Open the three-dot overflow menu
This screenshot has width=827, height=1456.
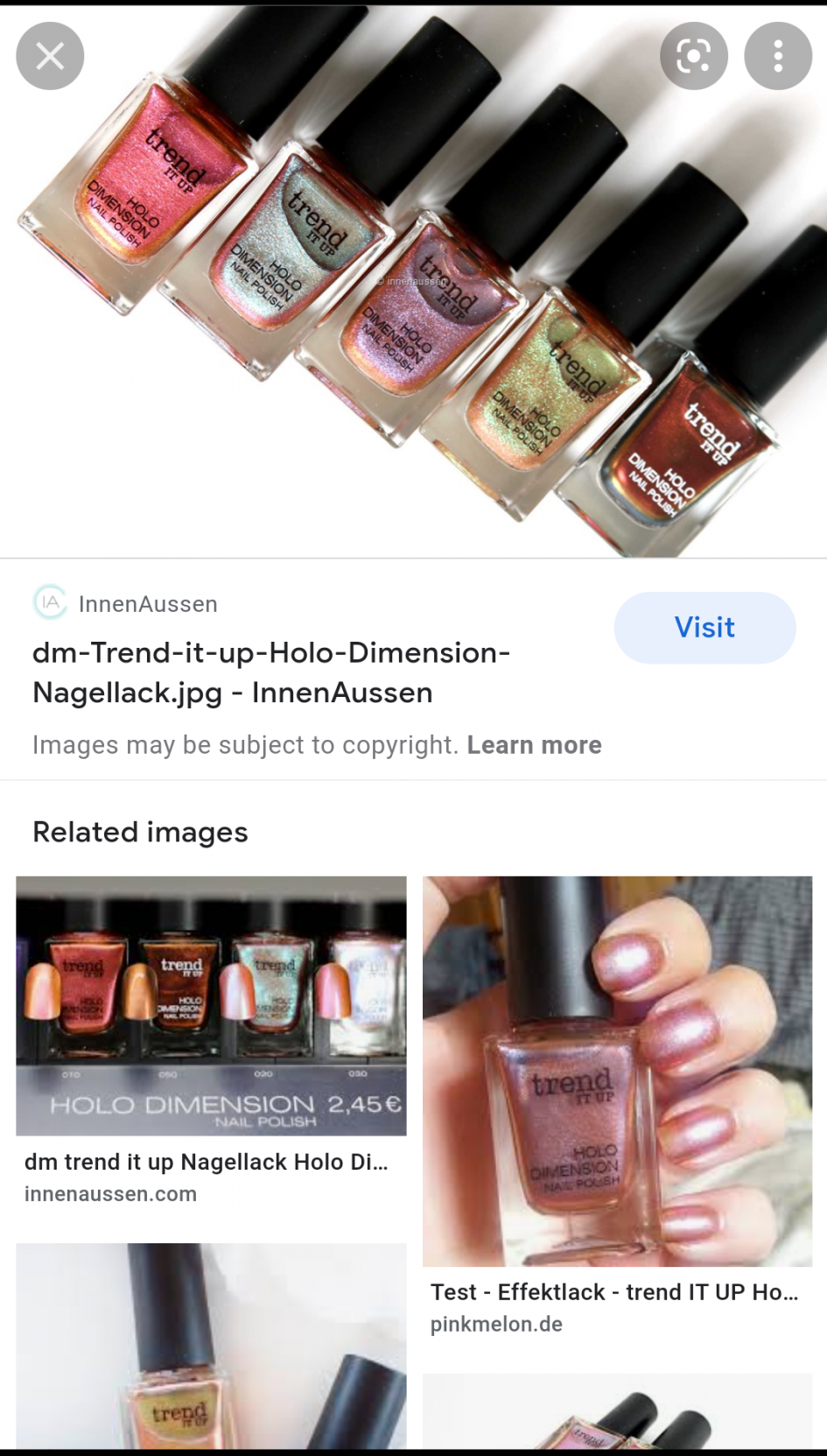click(777, 56)
